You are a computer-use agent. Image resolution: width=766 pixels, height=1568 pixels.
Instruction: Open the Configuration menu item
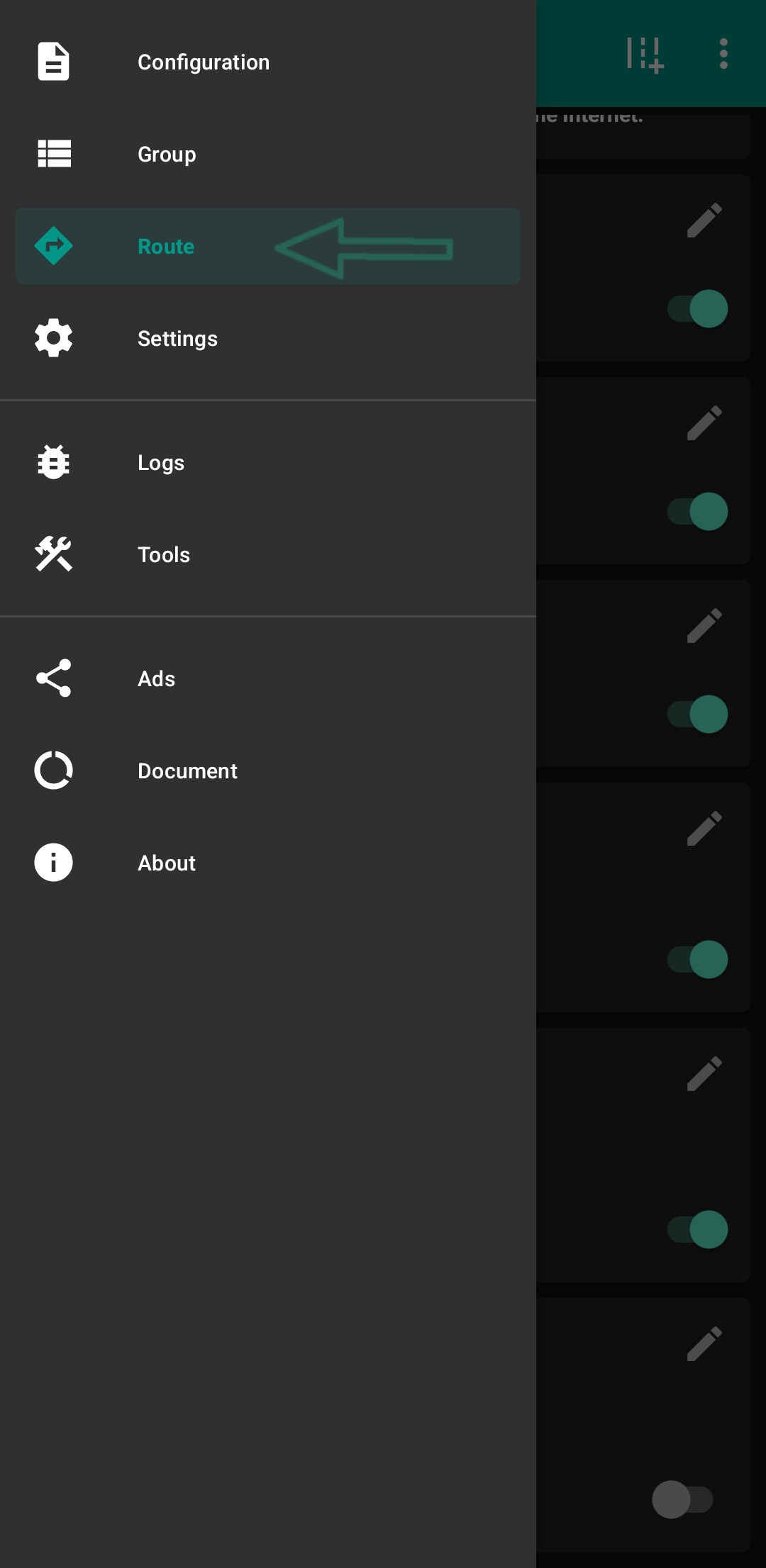point(203,62)
